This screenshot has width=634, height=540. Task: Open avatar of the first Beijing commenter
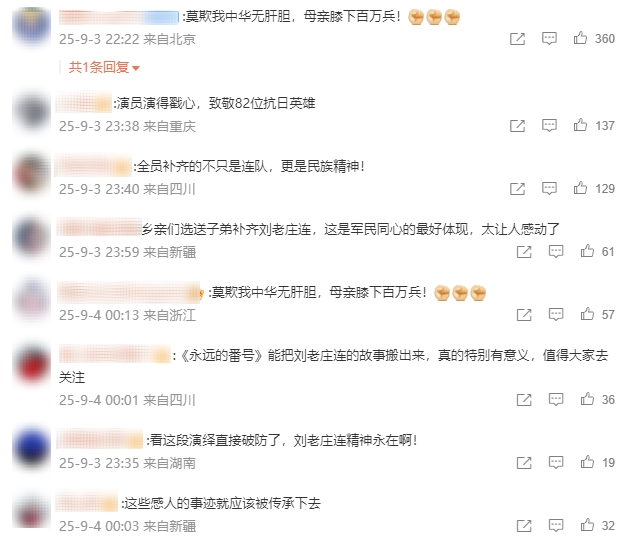tap(33, 24)
